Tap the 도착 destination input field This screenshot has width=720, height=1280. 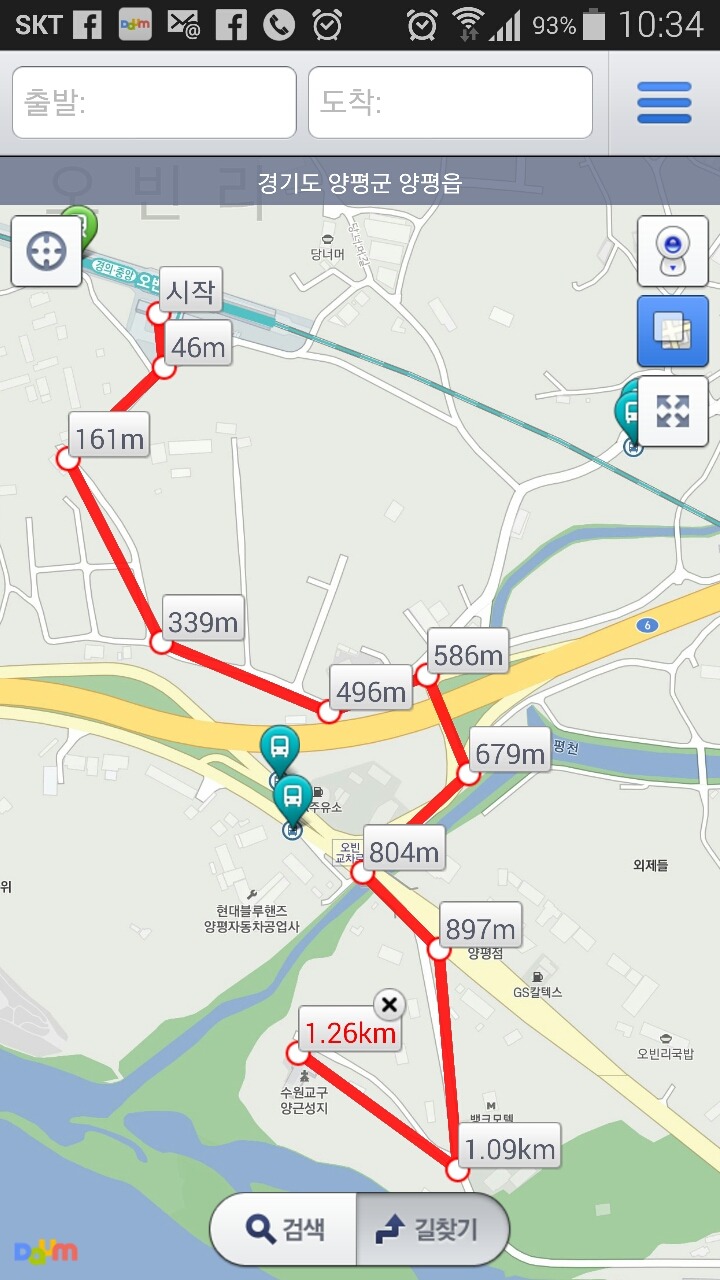click(x=450, y=102)
